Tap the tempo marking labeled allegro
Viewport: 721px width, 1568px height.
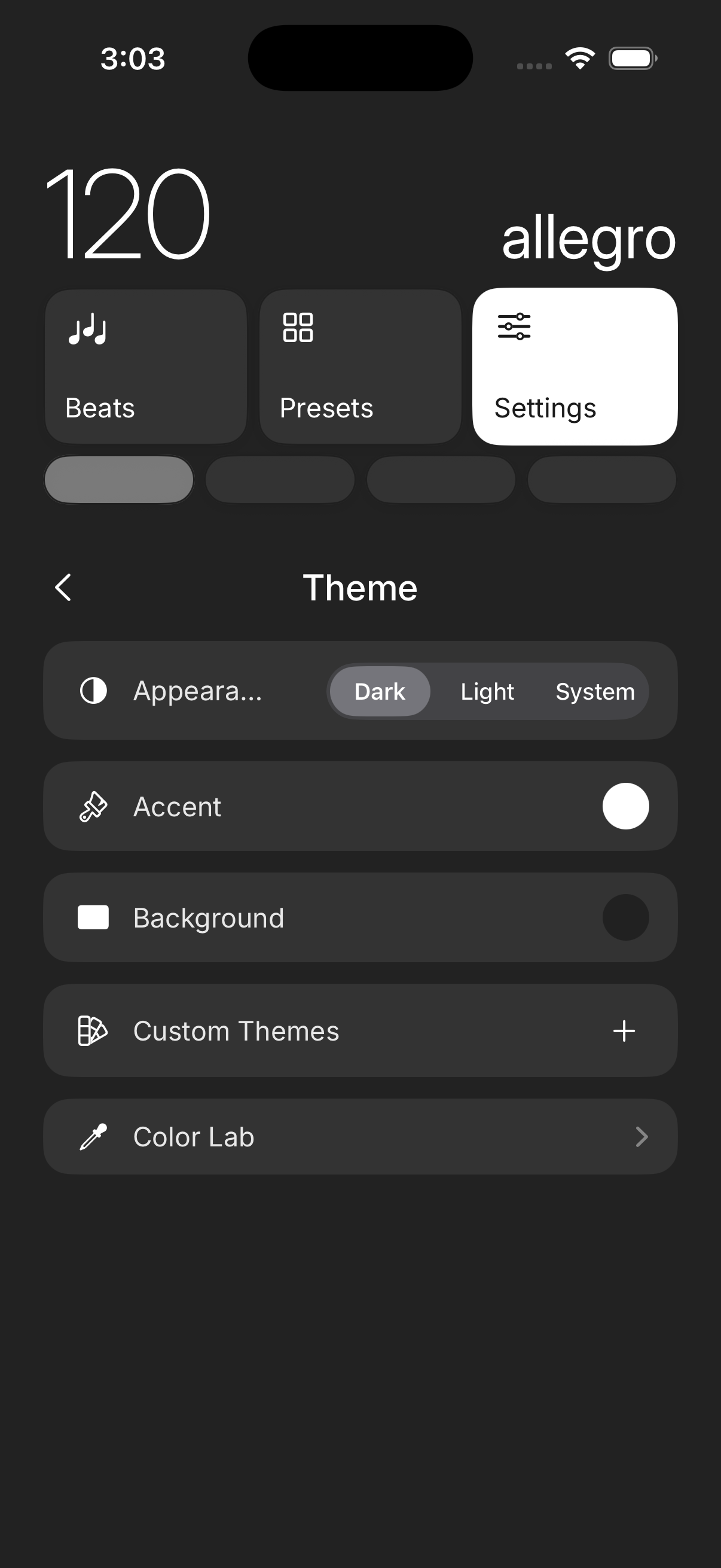(x=588, y=238)
